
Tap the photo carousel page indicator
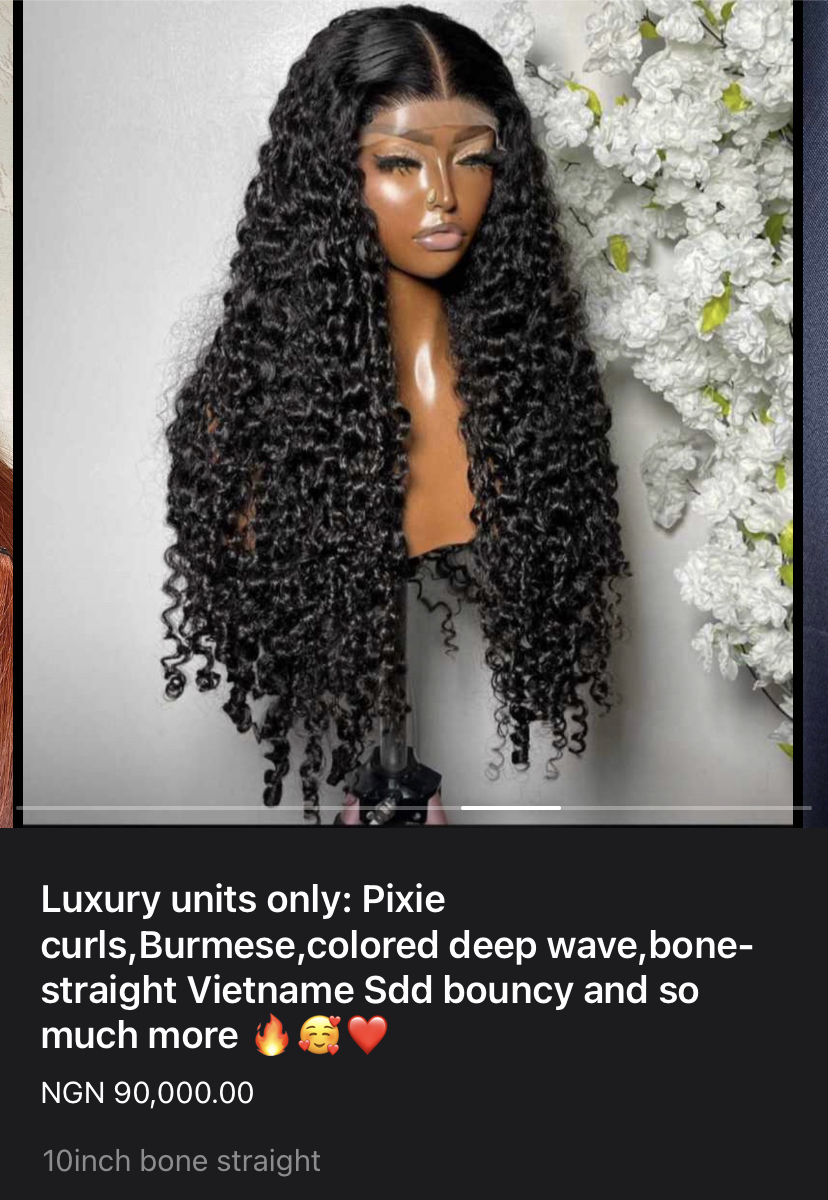[511, 807]
